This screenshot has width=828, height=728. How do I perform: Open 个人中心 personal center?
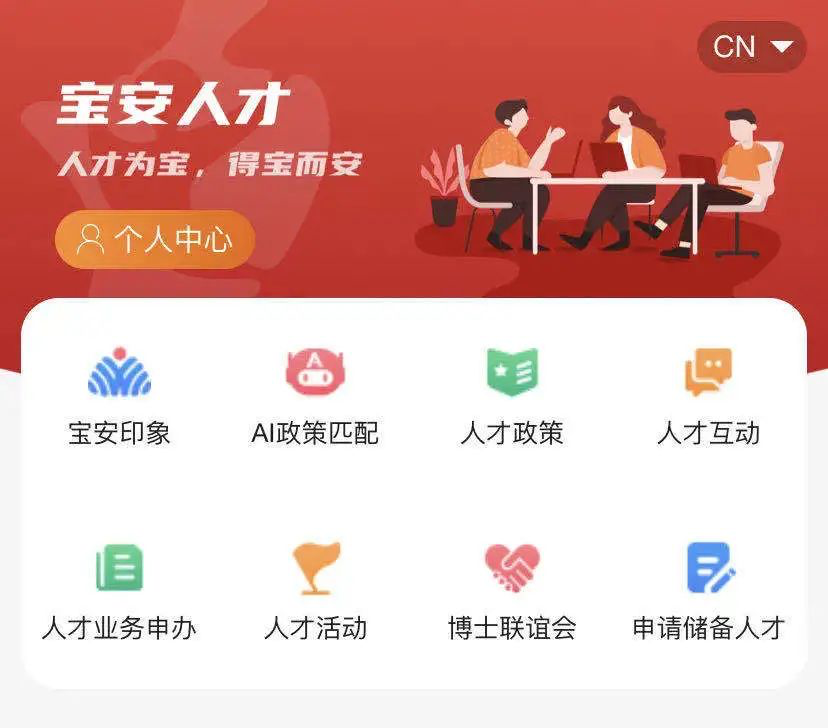[x=155, y=239]
